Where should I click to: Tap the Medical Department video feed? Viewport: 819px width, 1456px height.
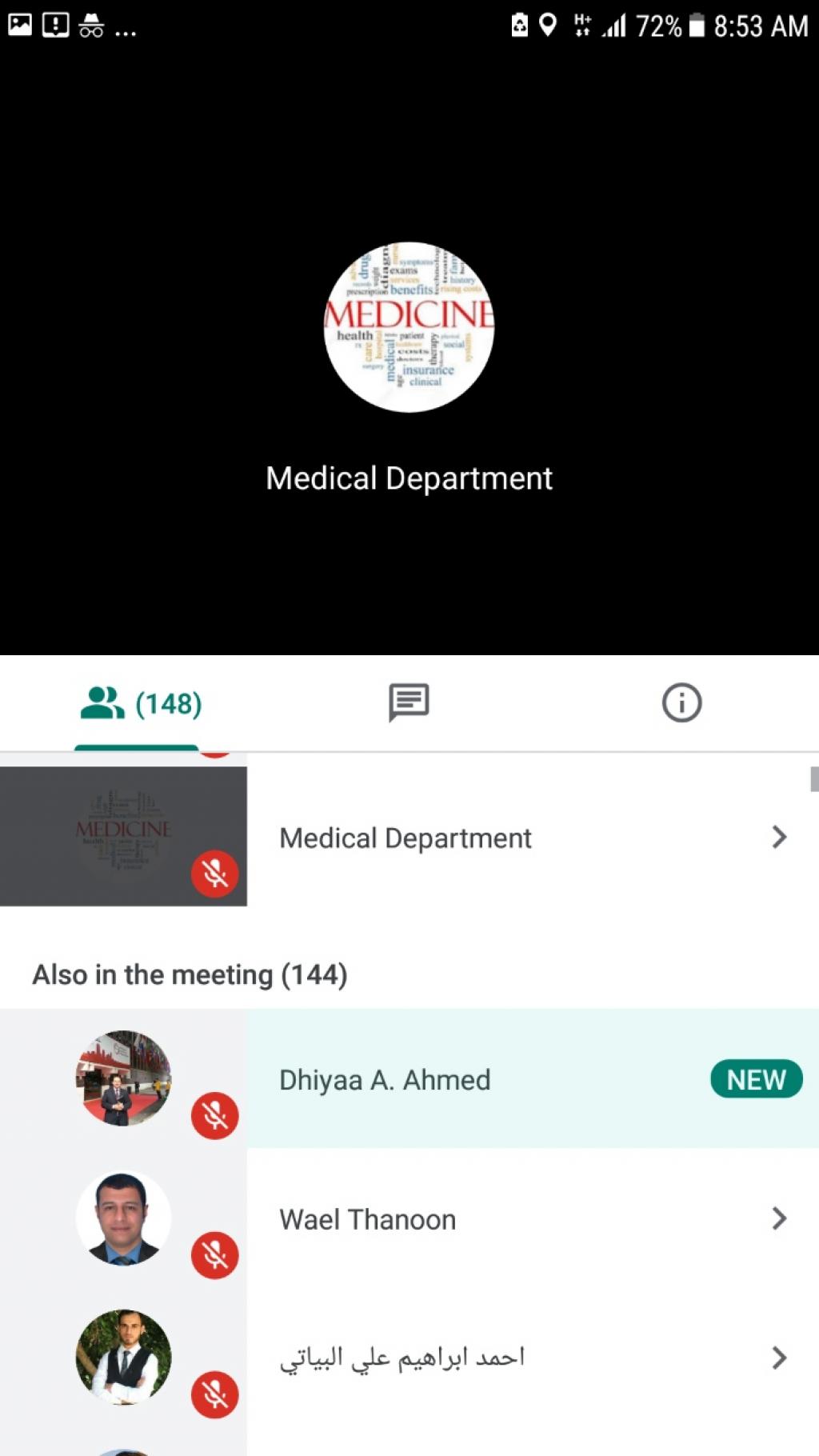point(409,352)
